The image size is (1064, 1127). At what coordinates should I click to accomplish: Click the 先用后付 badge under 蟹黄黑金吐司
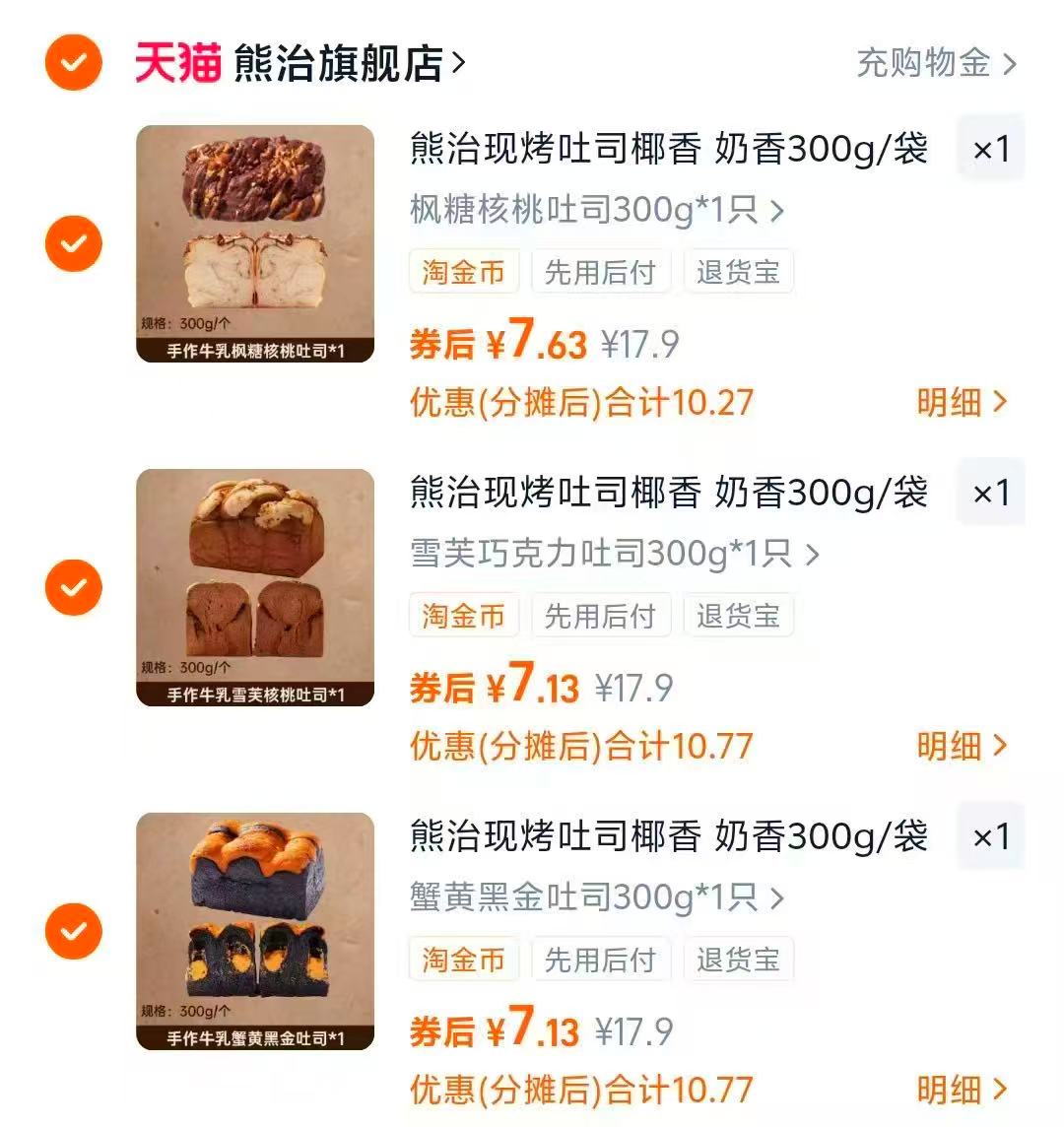pos(602,960)
